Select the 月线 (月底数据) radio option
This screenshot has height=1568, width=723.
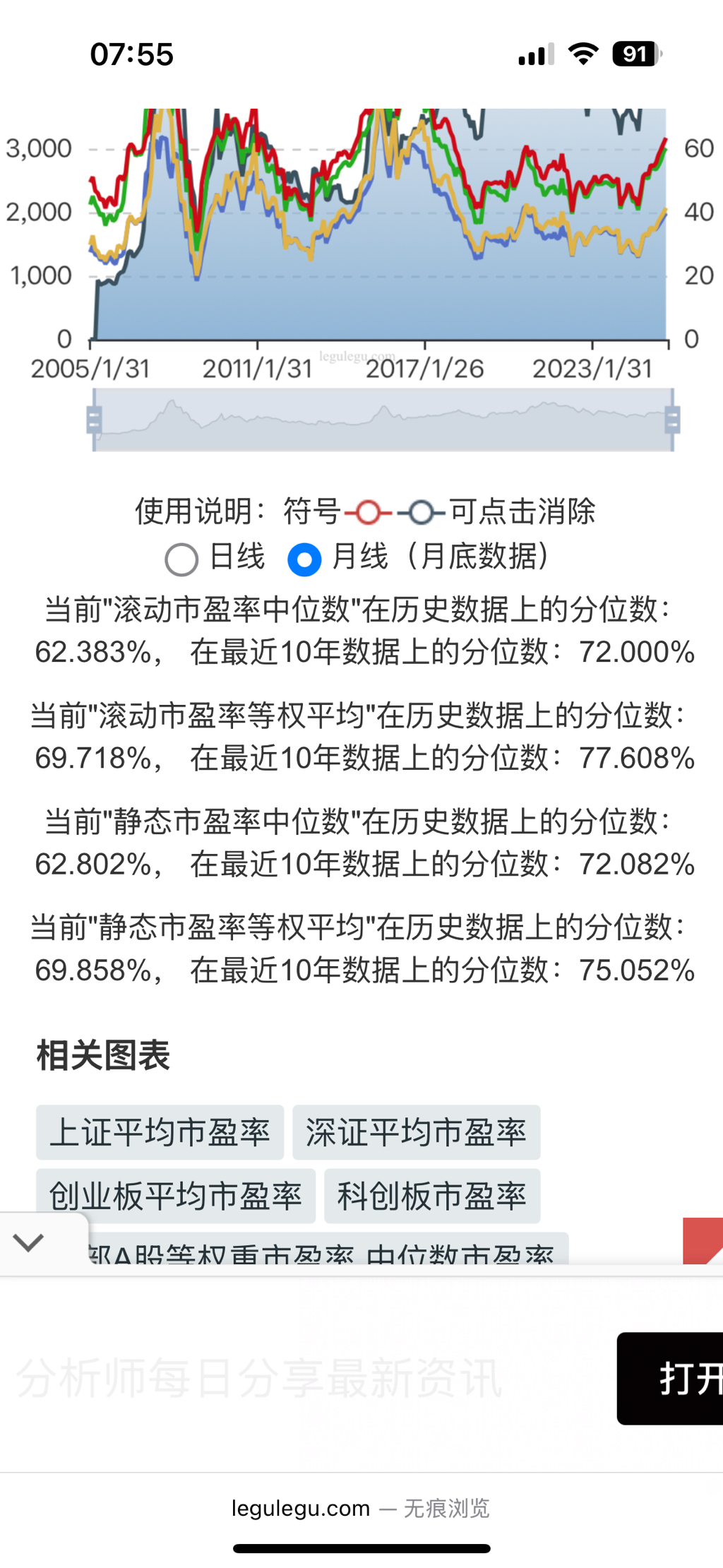(x=305, y=559)
